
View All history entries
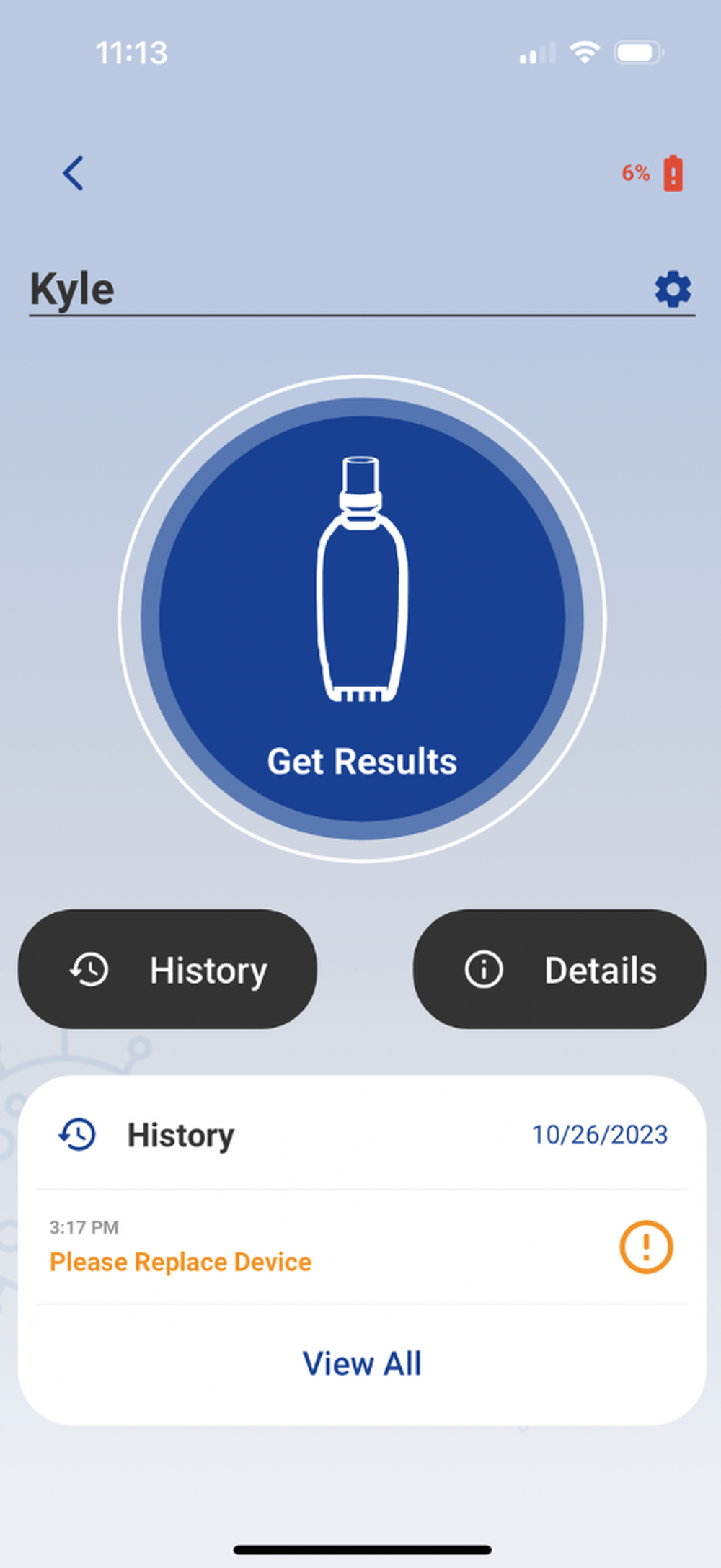(x=362, y=1363)
